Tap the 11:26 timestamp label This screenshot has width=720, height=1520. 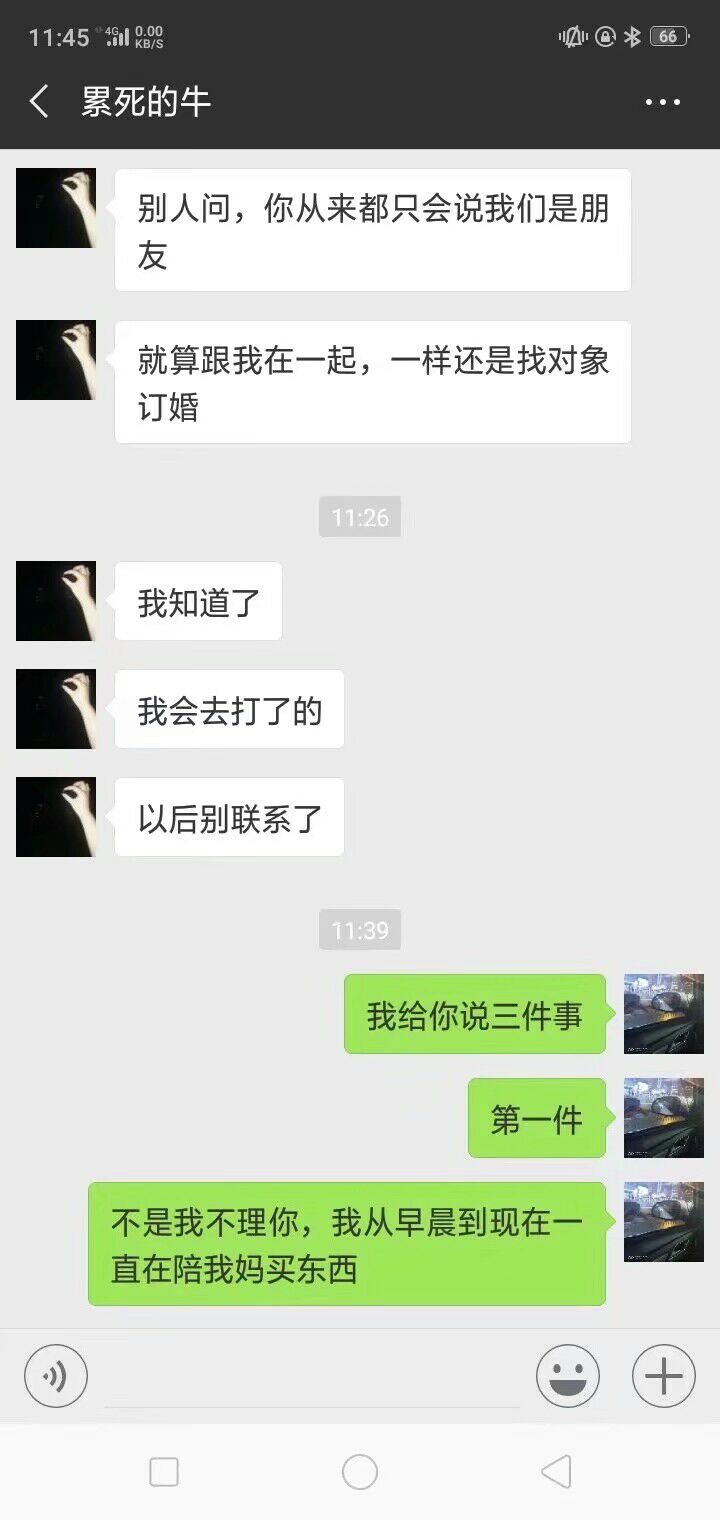[x=359, y=518]
